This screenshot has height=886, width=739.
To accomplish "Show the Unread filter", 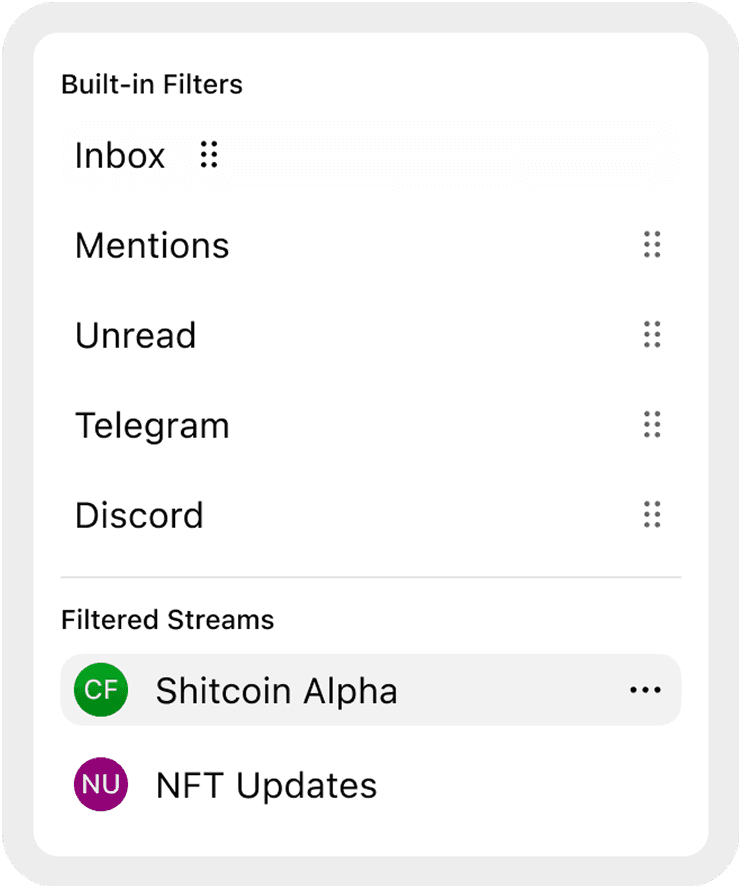I will [x=135, y=336].
